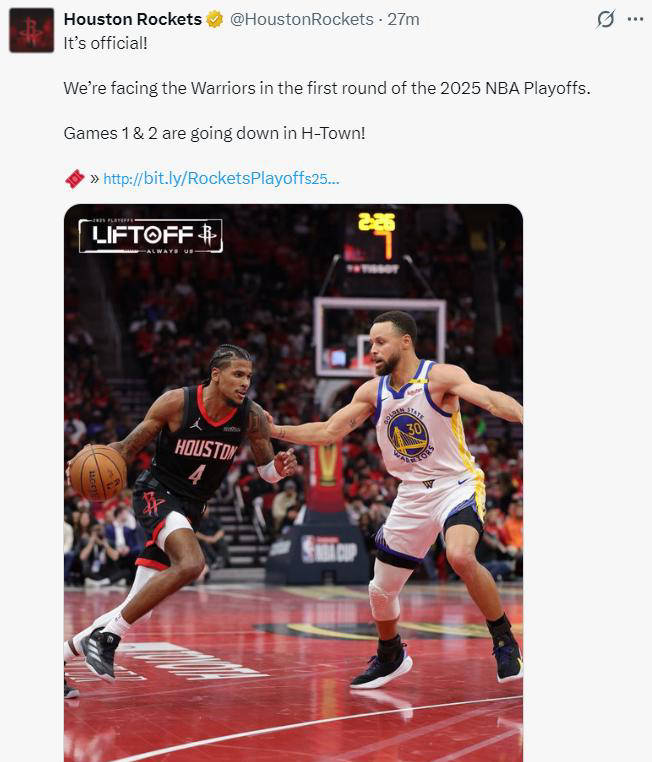Open the post's three-dot overflow menu

pyautogui.click(x=634, y=19)
